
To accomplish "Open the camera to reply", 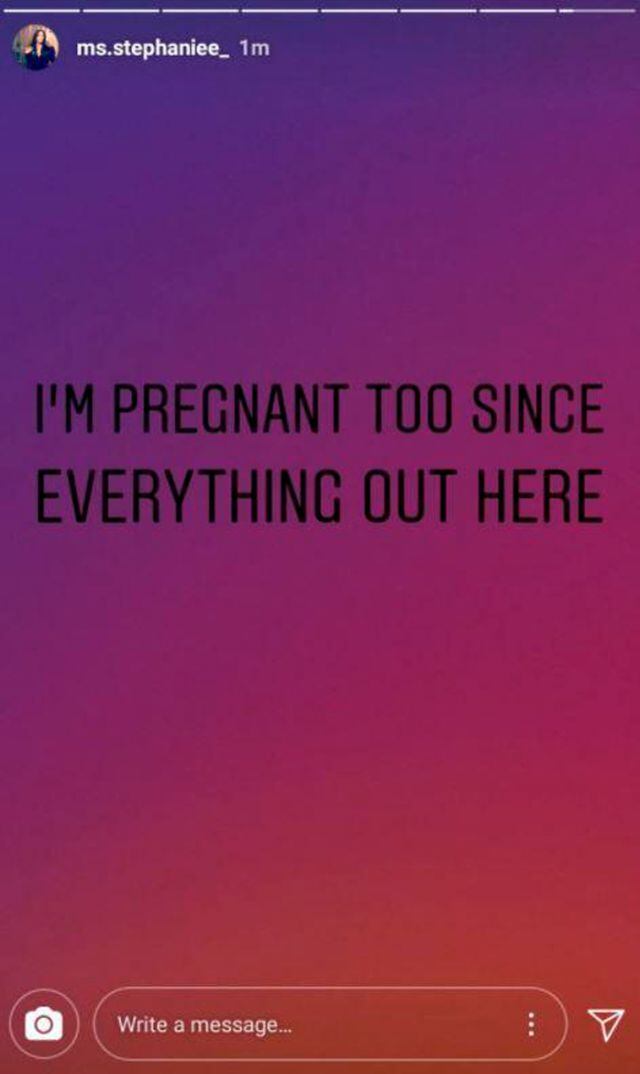I will tap(43, 1024).
